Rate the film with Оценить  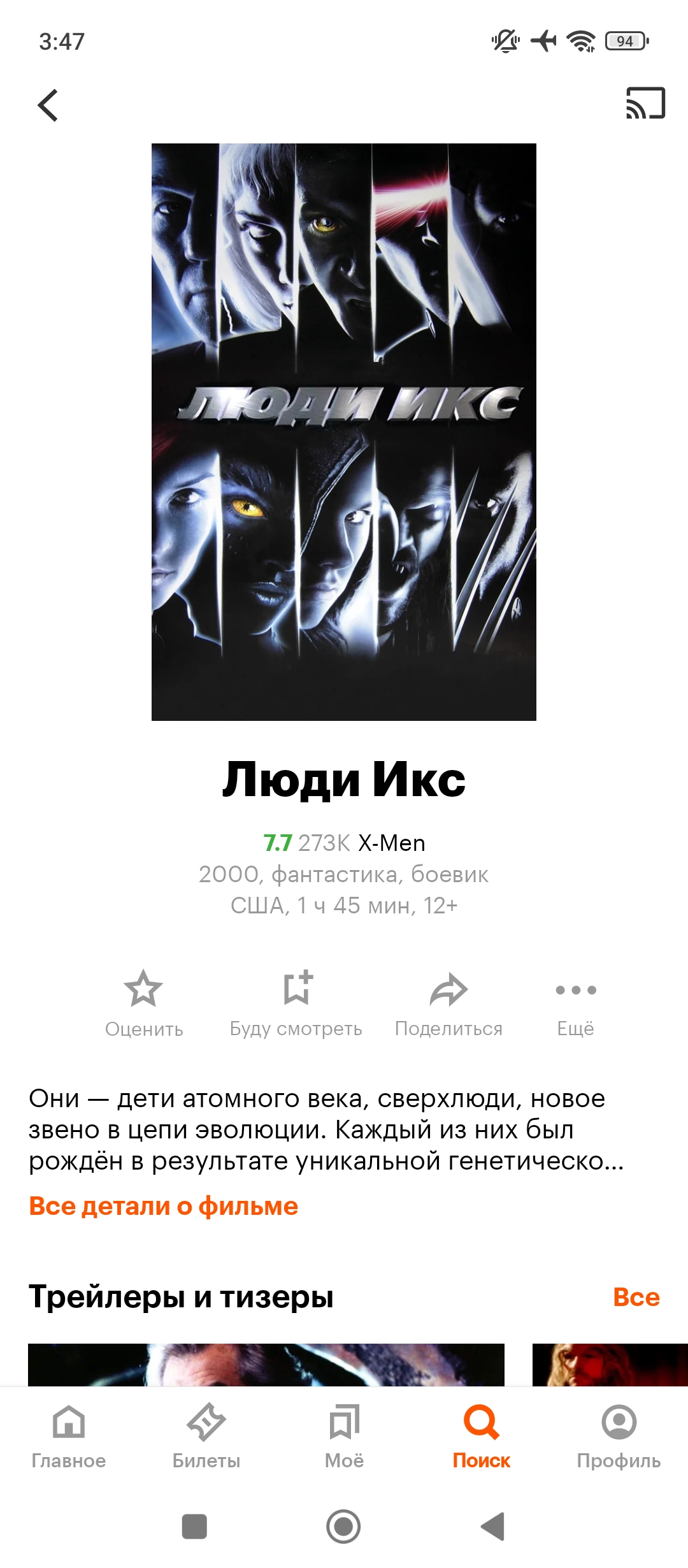144,1003
